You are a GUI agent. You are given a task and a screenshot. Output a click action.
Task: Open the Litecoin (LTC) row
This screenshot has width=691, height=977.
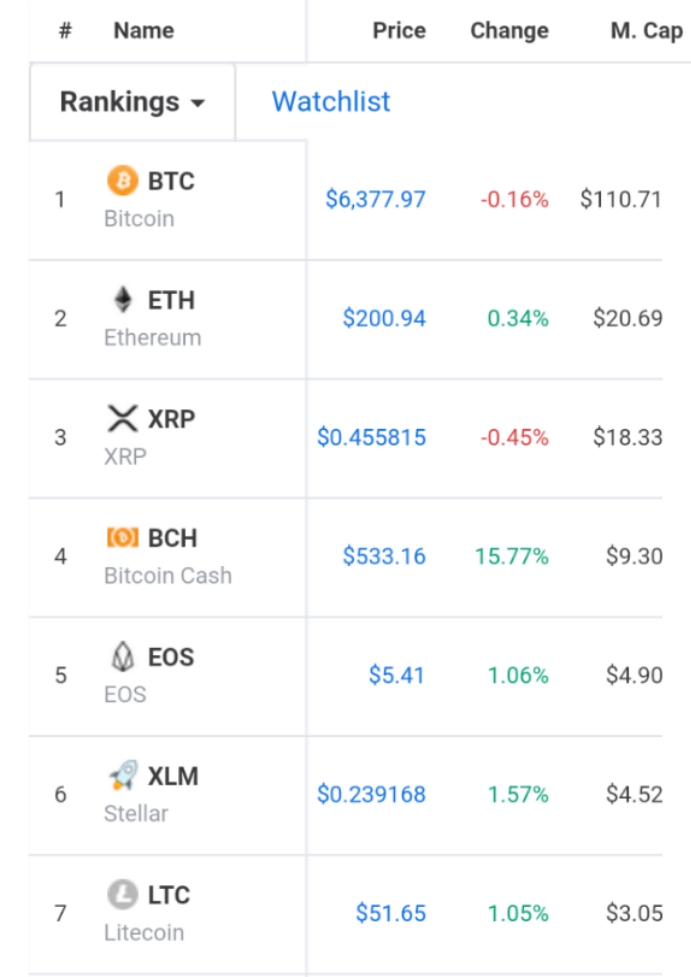pos(170,913)
